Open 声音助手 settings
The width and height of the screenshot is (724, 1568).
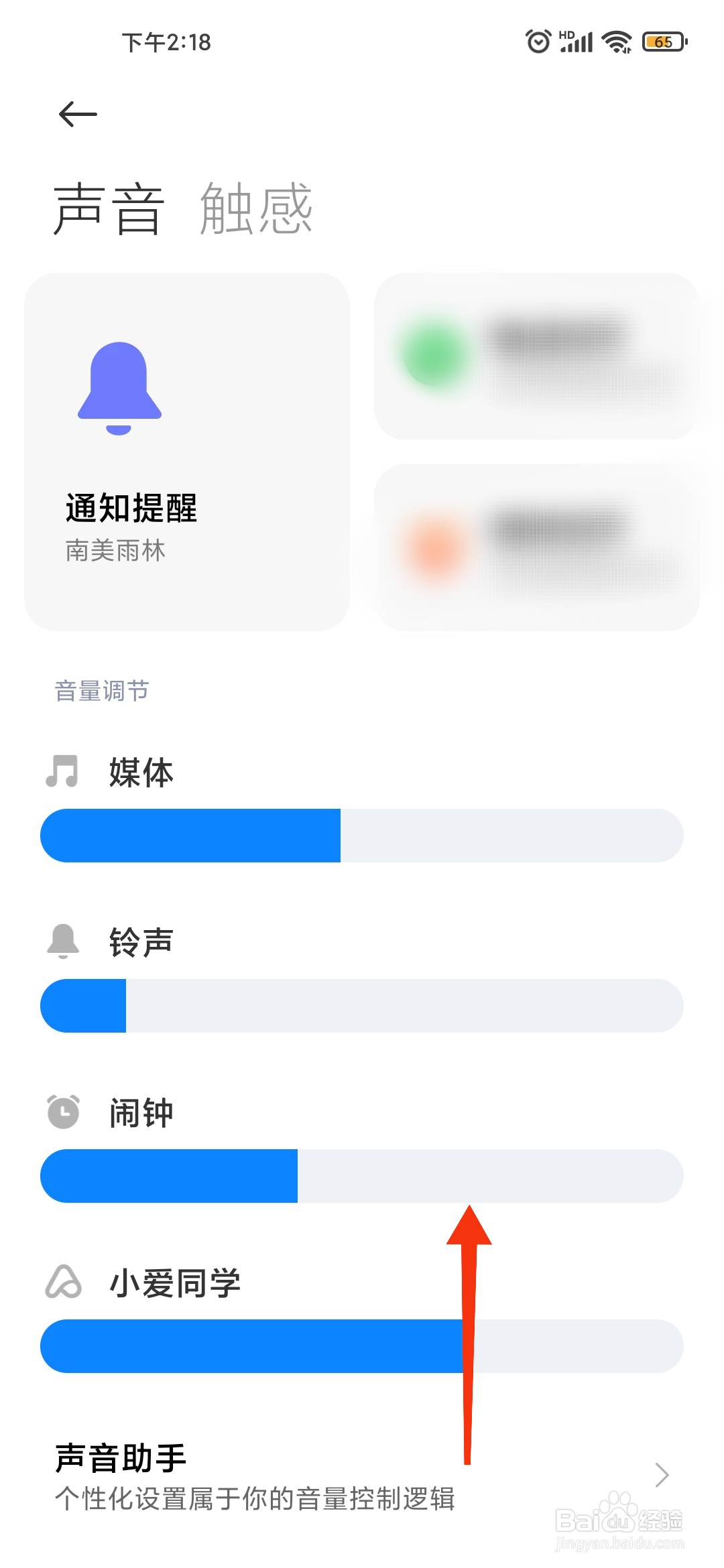click(x=362, y=1477)
